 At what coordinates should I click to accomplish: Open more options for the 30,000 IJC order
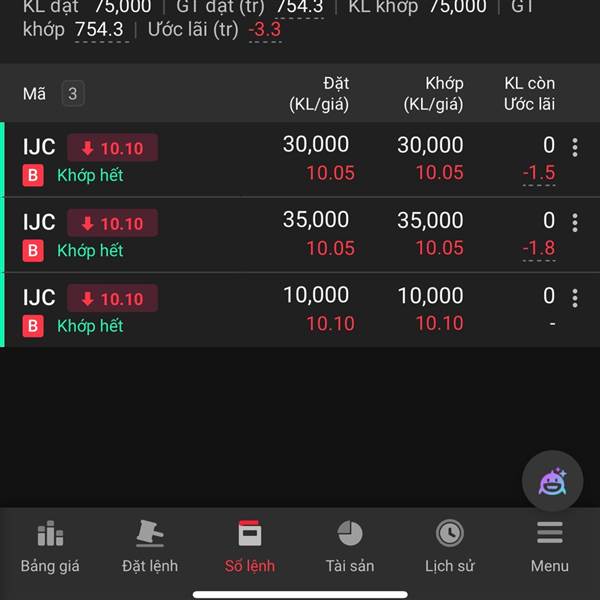pyautogui.click(x=574, y=148)
